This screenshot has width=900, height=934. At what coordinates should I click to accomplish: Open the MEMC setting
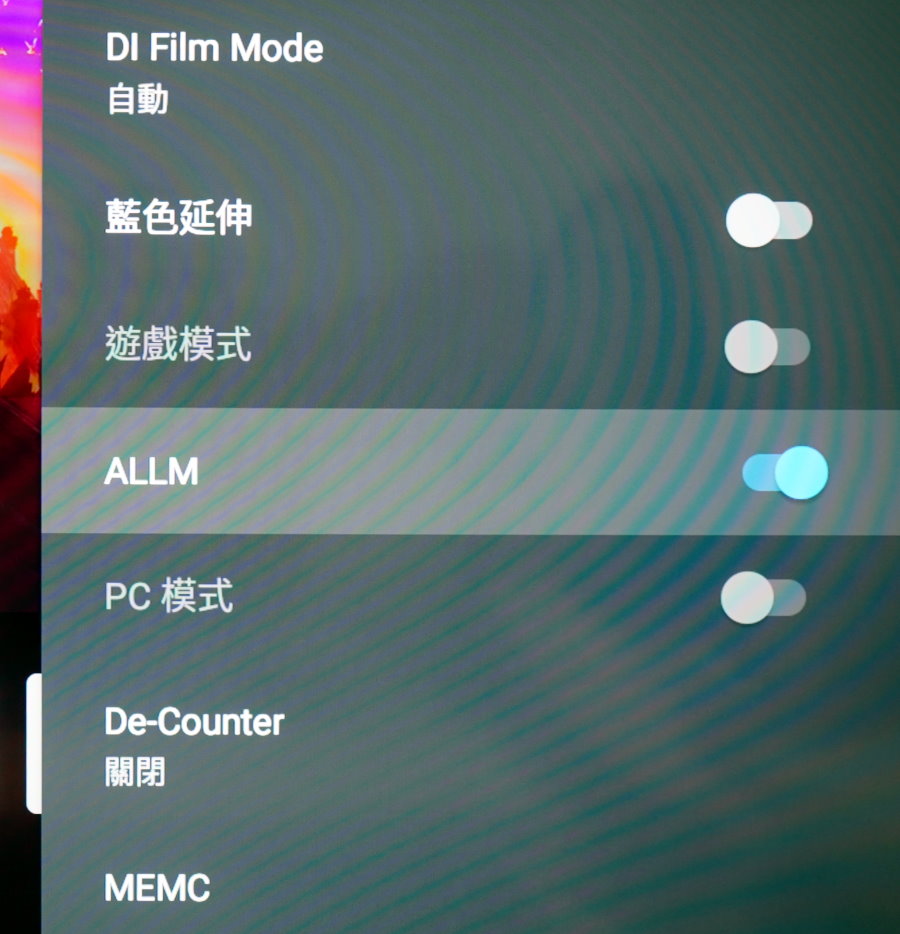click(x=158, y=887)
